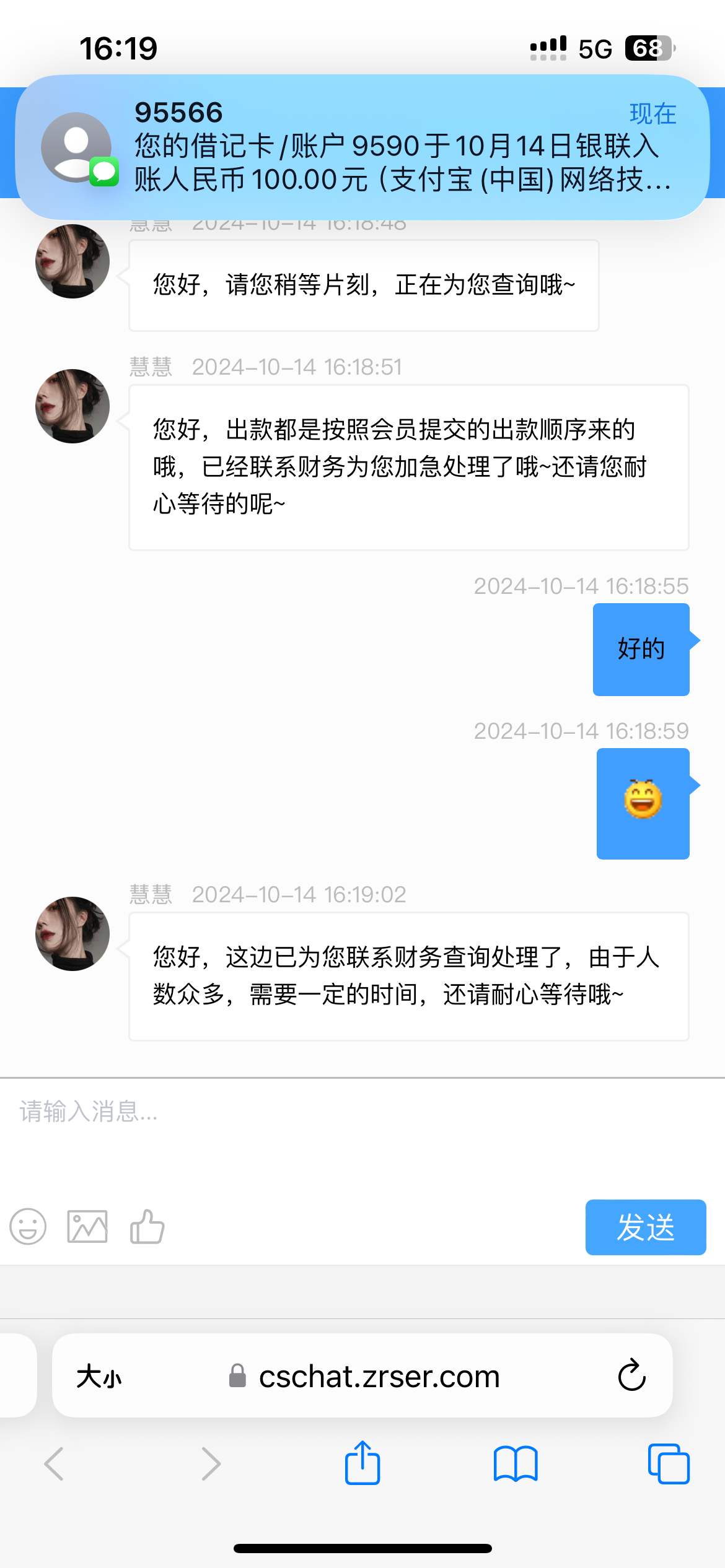This screenshot has height=1568, width=725.
Task: Tap the cschat.zrser.com address bar
Action: click(x=378, y=1377)
